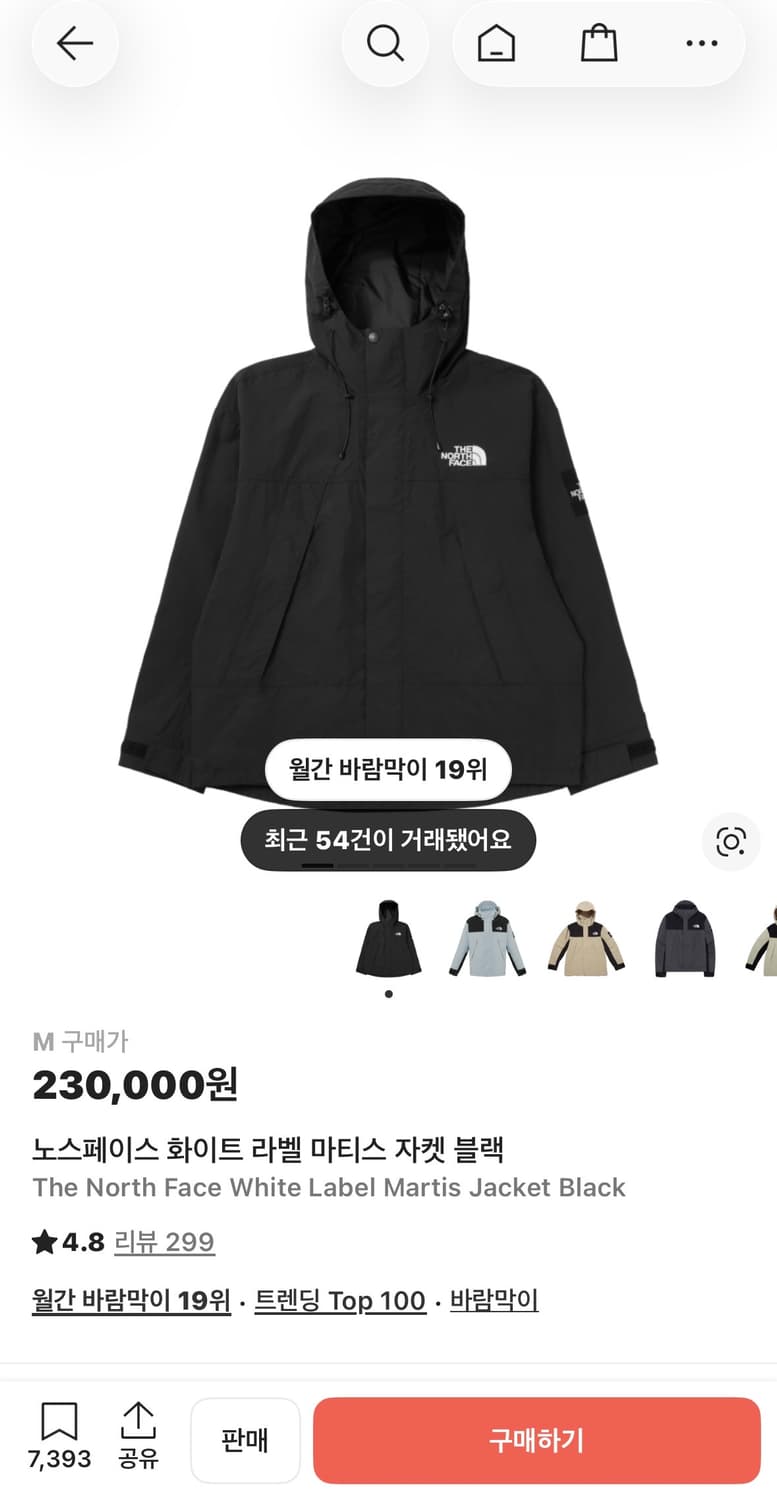Toggle the bookmark showing 7,393 saves

[60, 1437]
